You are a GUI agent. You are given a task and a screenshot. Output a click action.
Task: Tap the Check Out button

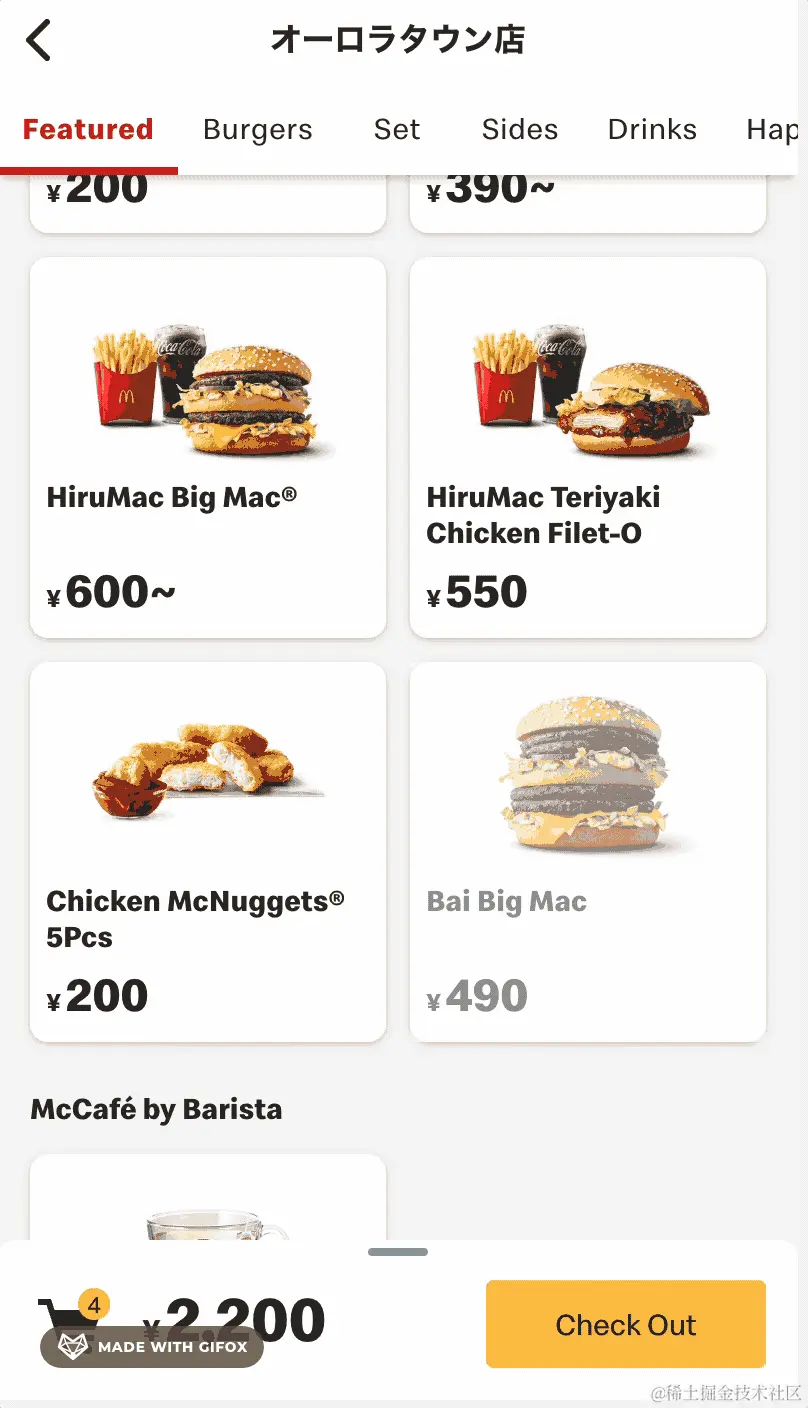click(626, 1324)
